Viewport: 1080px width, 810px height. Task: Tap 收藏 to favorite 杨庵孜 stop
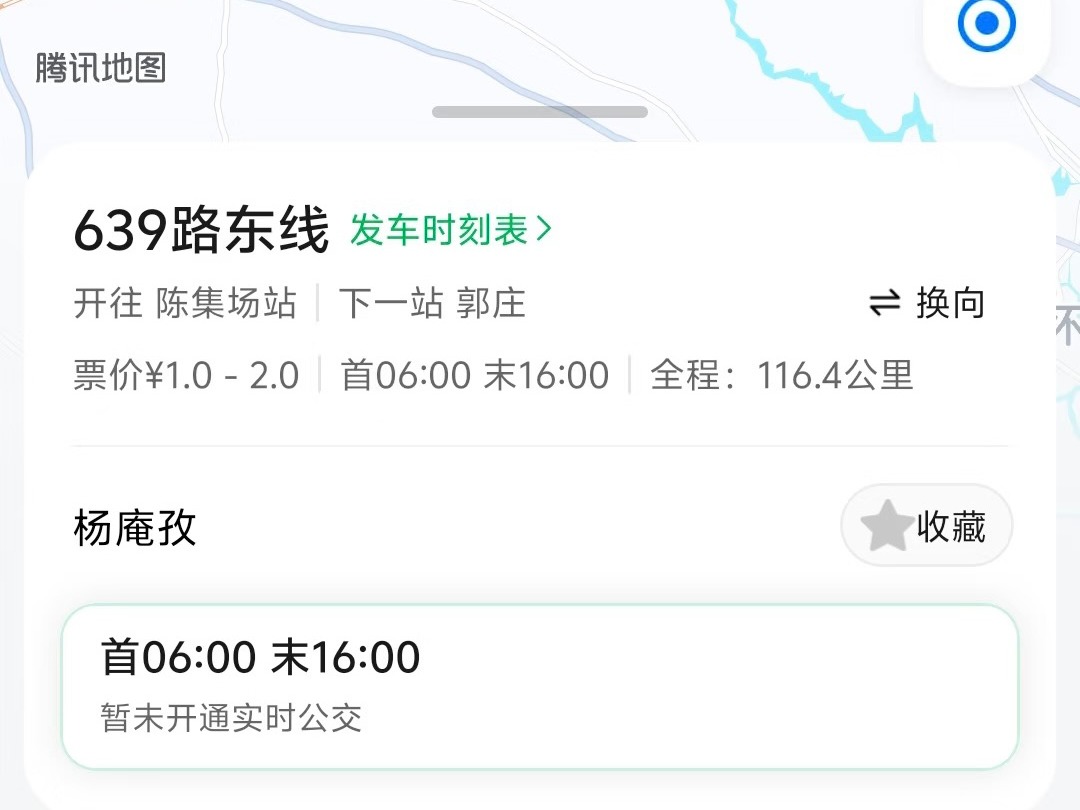click(927, 526)
